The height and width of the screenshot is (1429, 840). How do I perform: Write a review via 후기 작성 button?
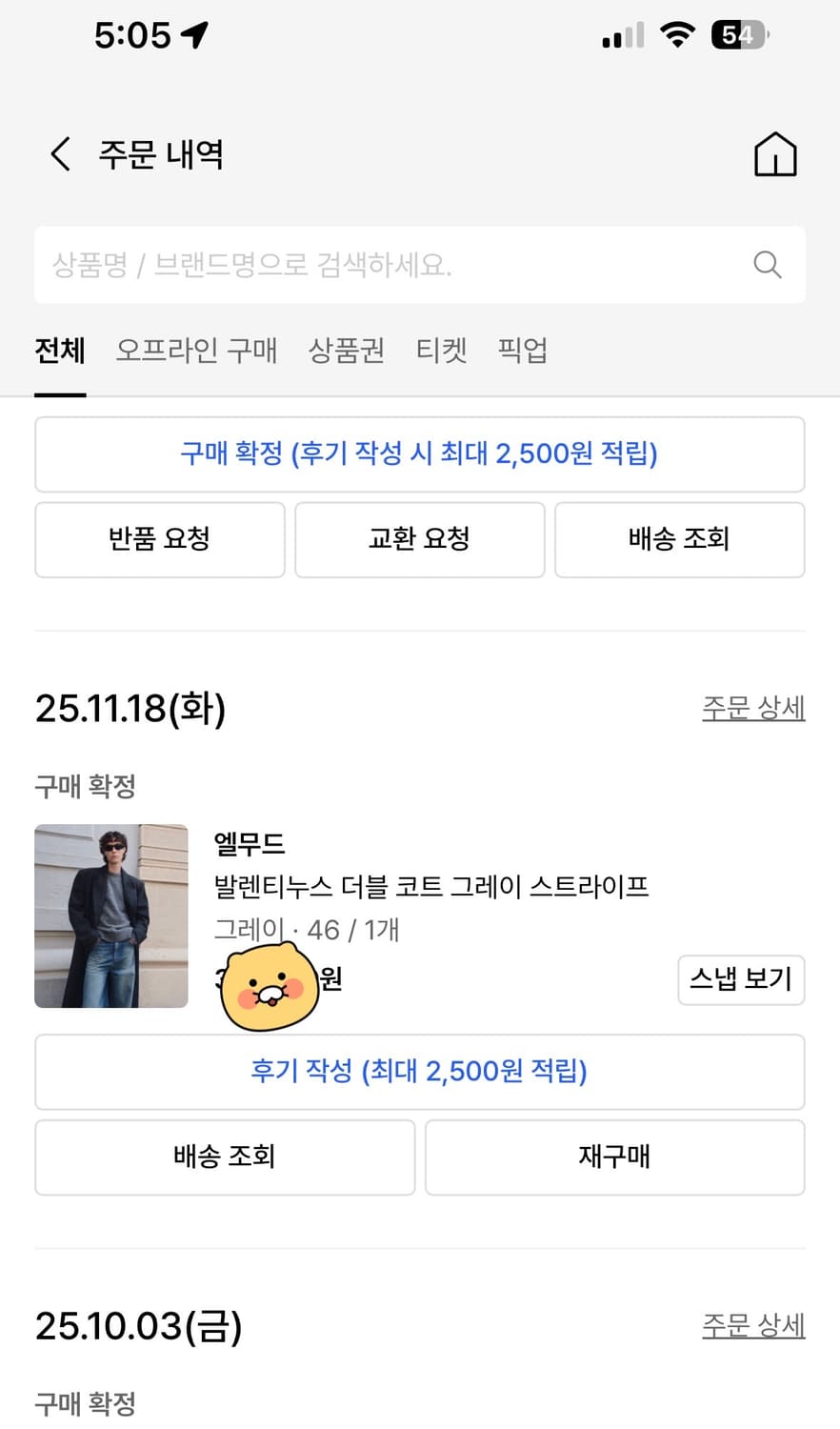point(419,1071)
